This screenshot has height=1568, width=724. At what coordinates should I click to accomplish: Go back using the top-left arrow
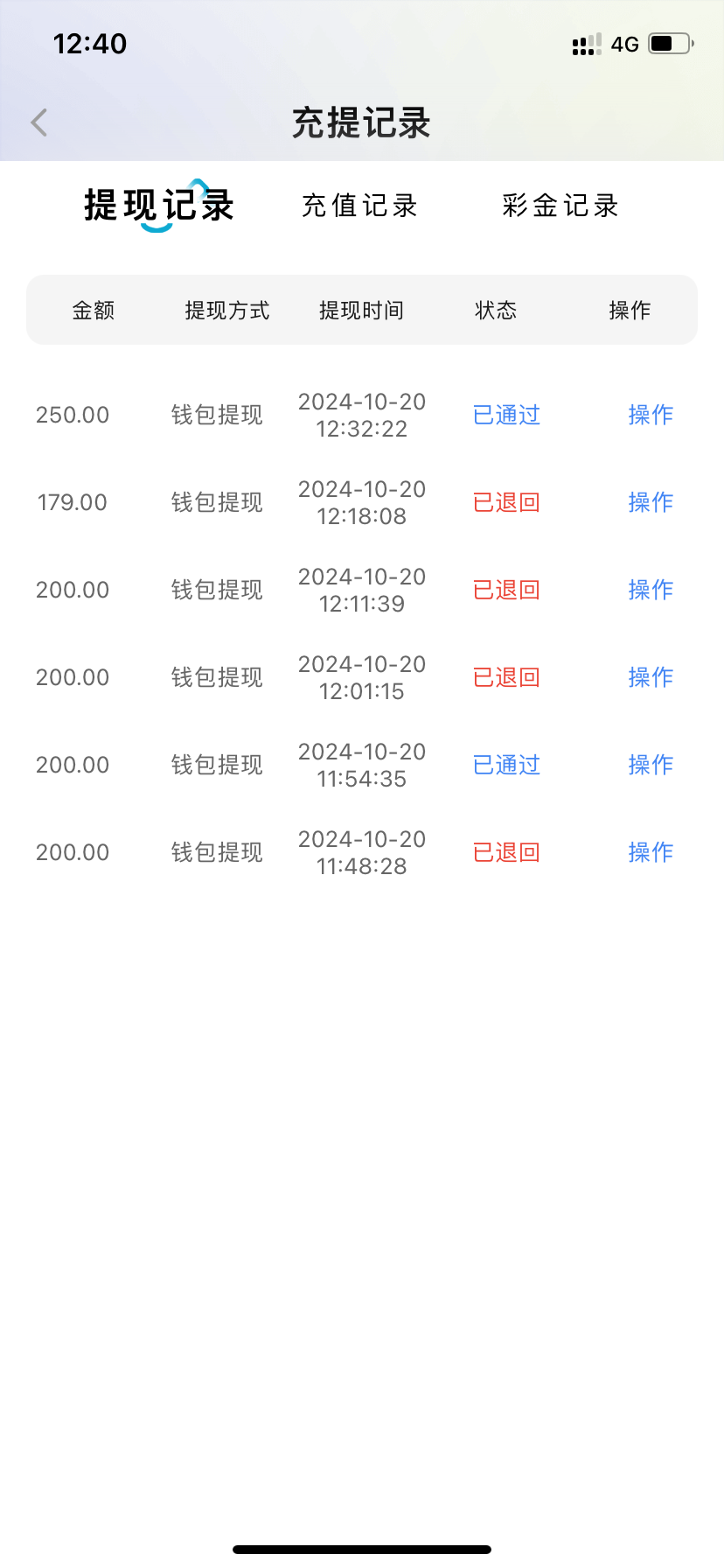point(39,122)
